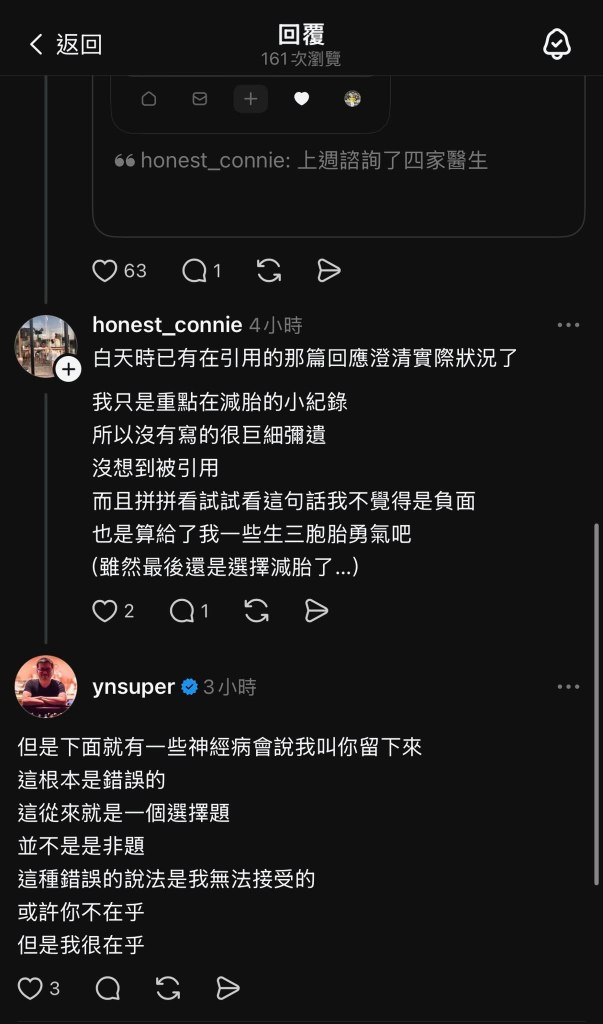The width and height of the screenshot is (603, 1024).
Task: Repost ynsuper's reply
Action: (x=168, y=989)
